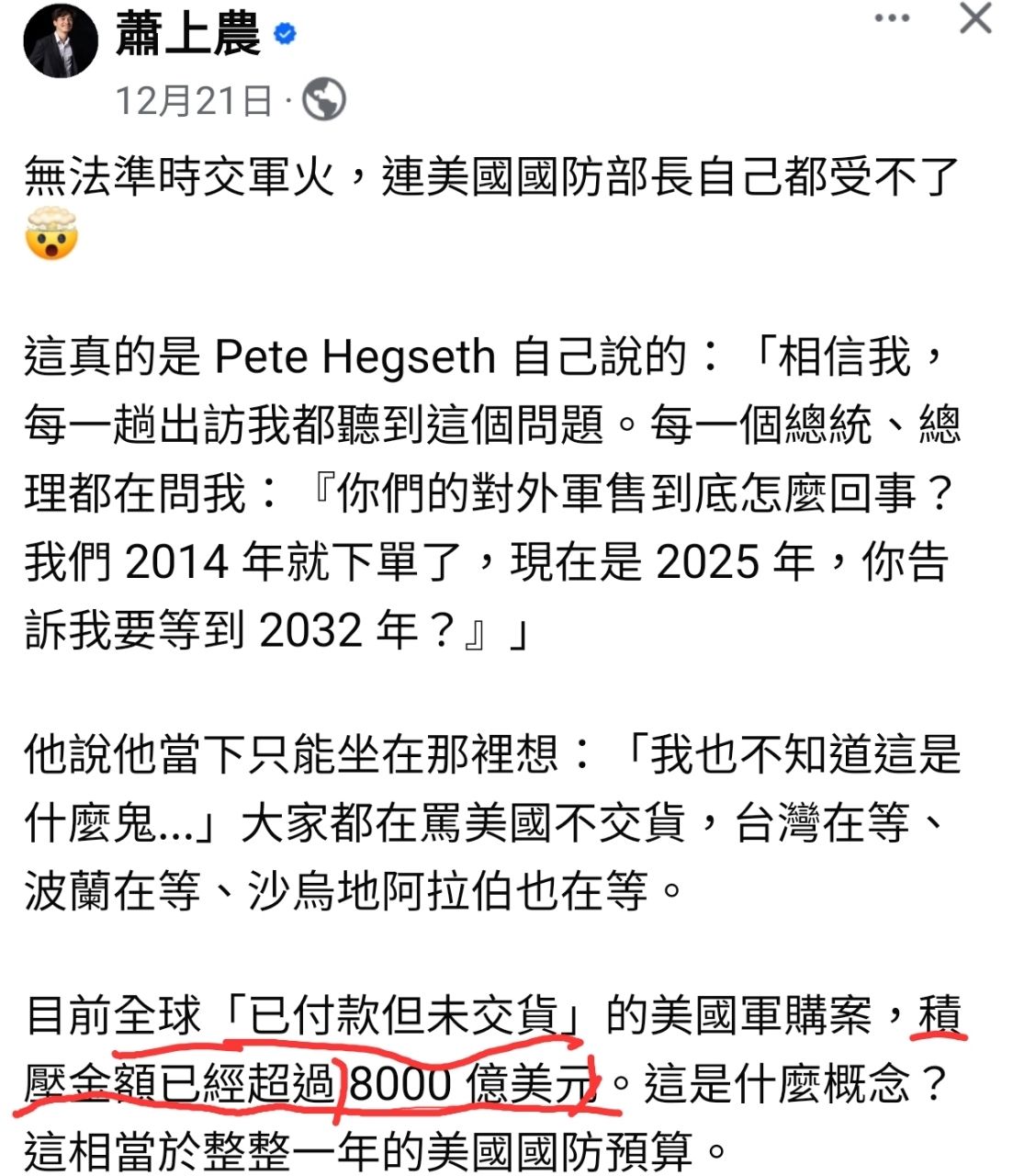Open 蕭上農's profile picture
The width and height of the screenshot is (1013, 1176).
click(61, 41)
